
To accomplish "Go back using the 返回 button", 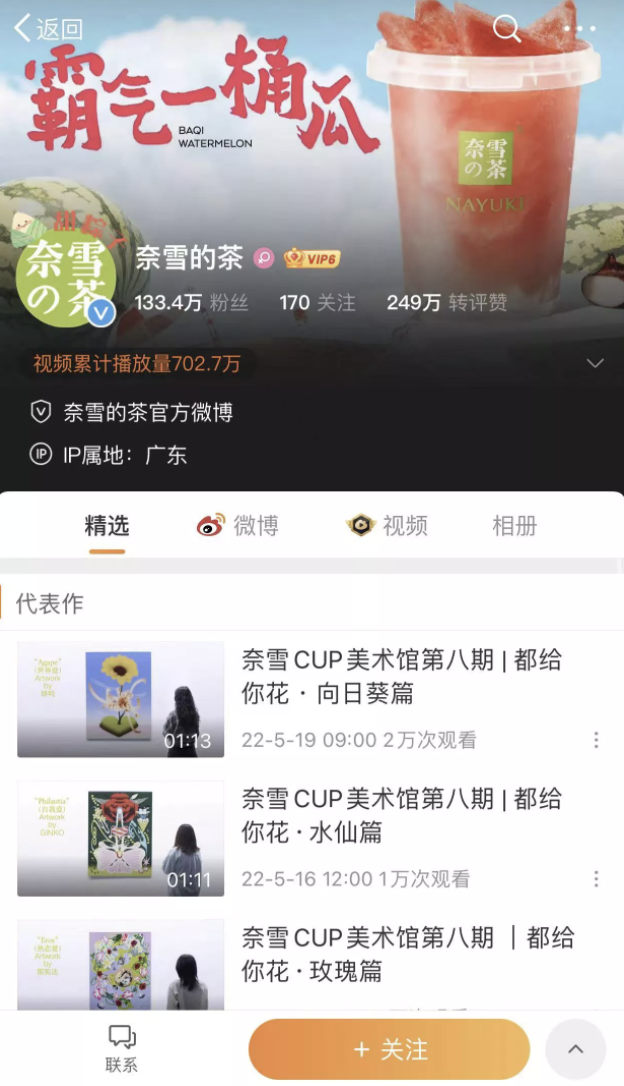I will (47, 29).
